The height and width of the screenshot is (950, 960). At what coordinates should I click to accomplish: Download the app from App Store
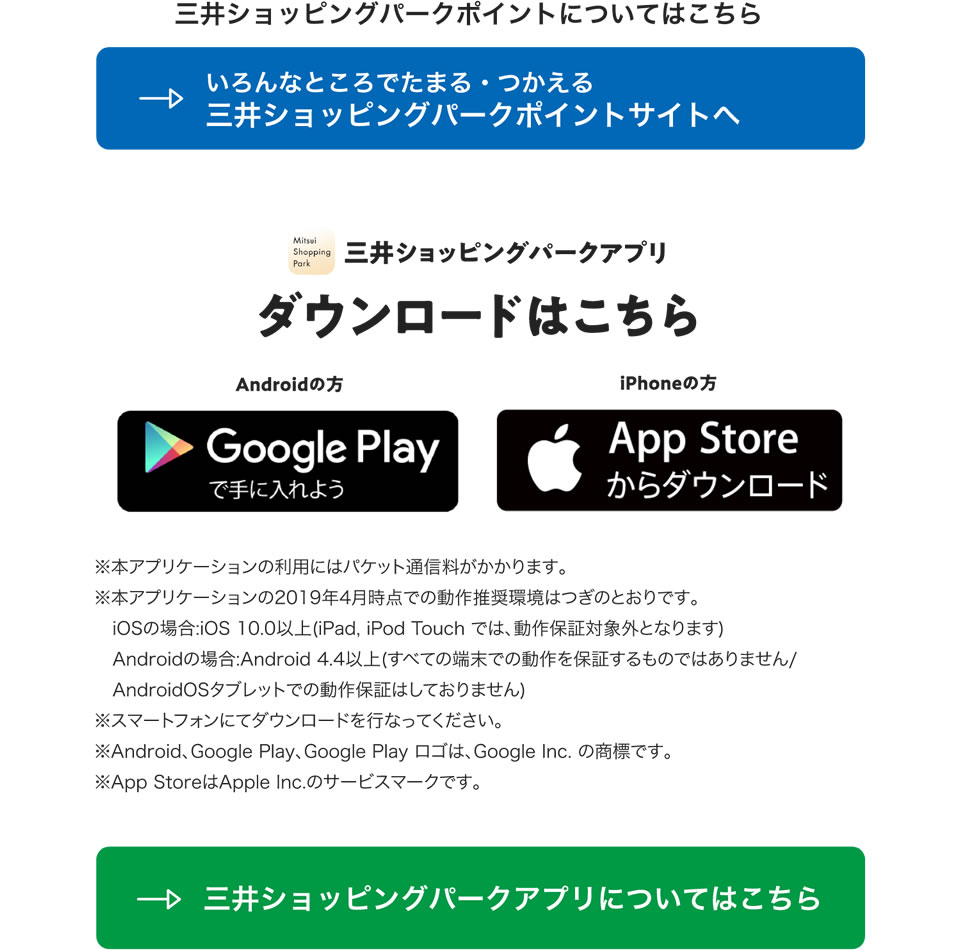click(669, 460)
